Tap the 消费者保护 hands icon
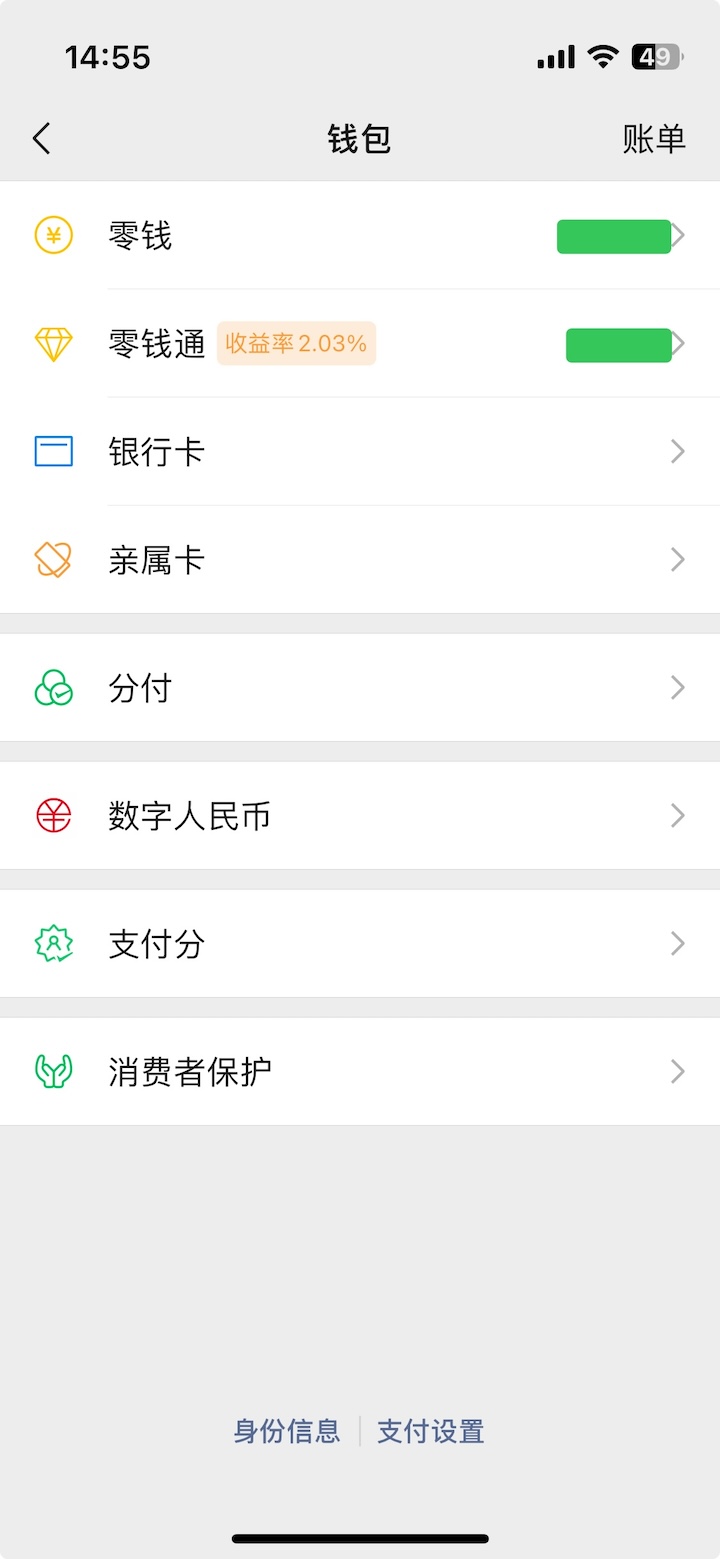Image resolution: width=720 pixels, height=1559 pixels. pos(53,1071)
